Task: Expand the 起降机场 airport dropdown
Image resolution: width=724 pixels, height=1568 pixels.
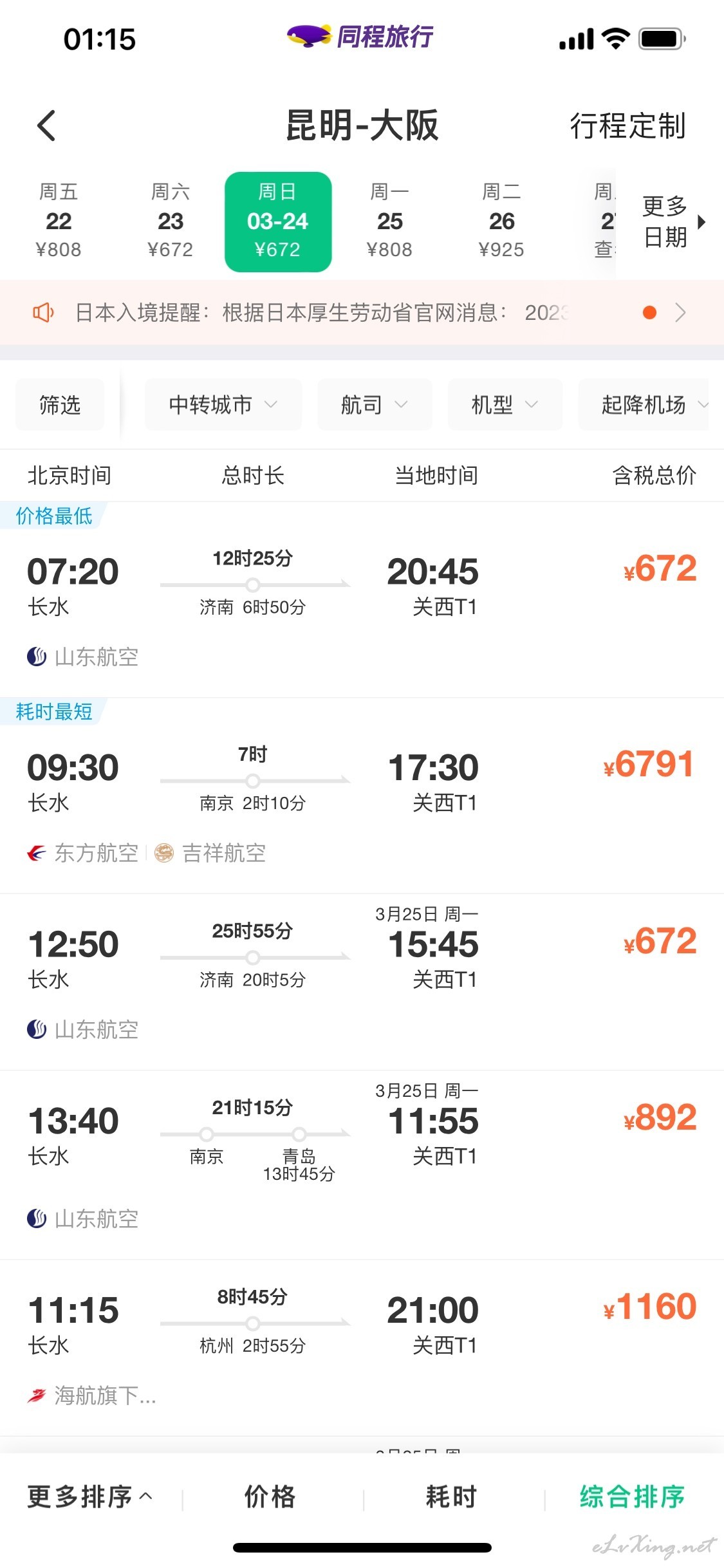Action: (650, 404)
